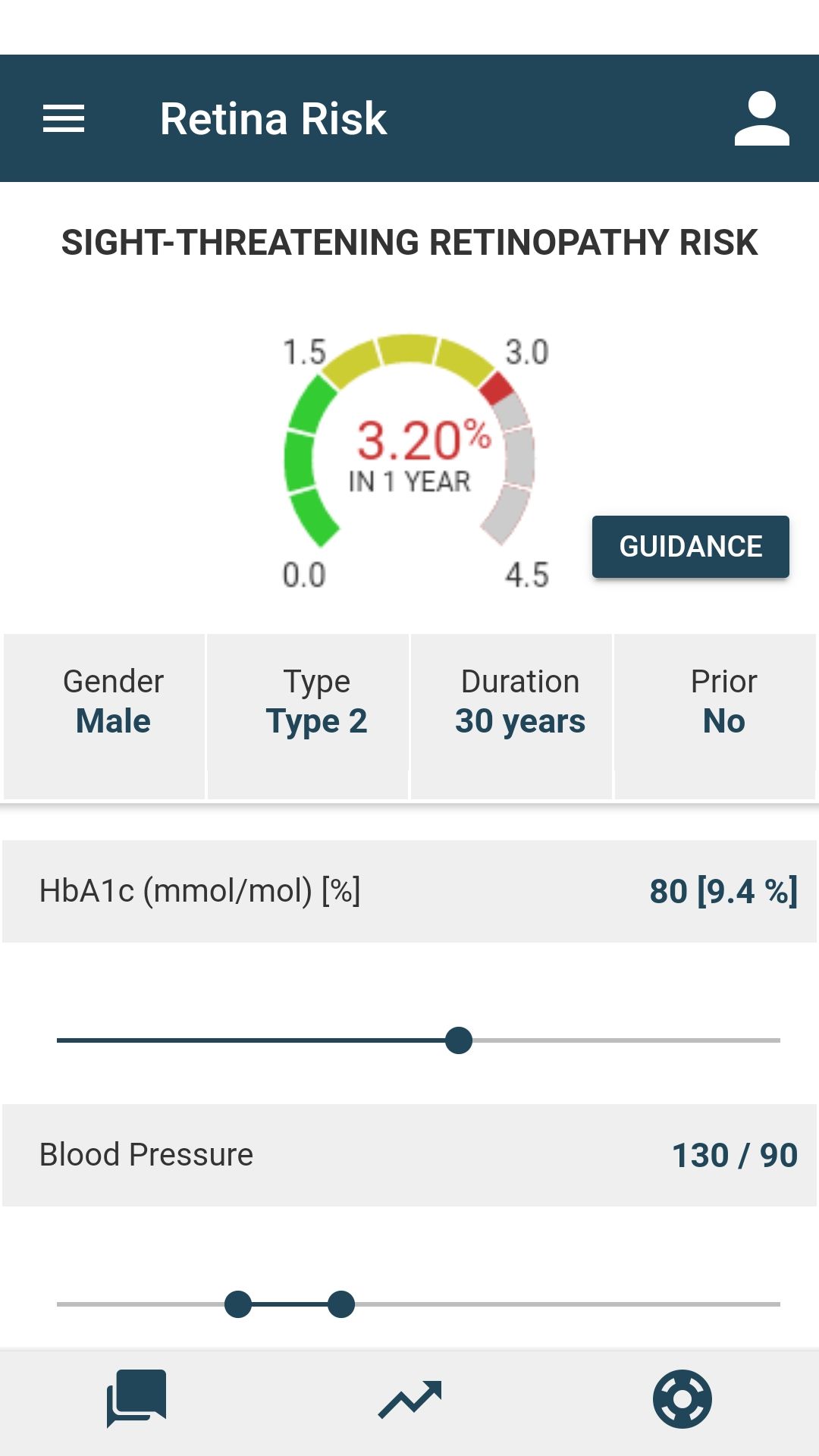Image resolution: width=819 pixels, height=1456 pixels.
Task: Tap the 130 systolic blood pressure handle
Action: point(341,1304)
